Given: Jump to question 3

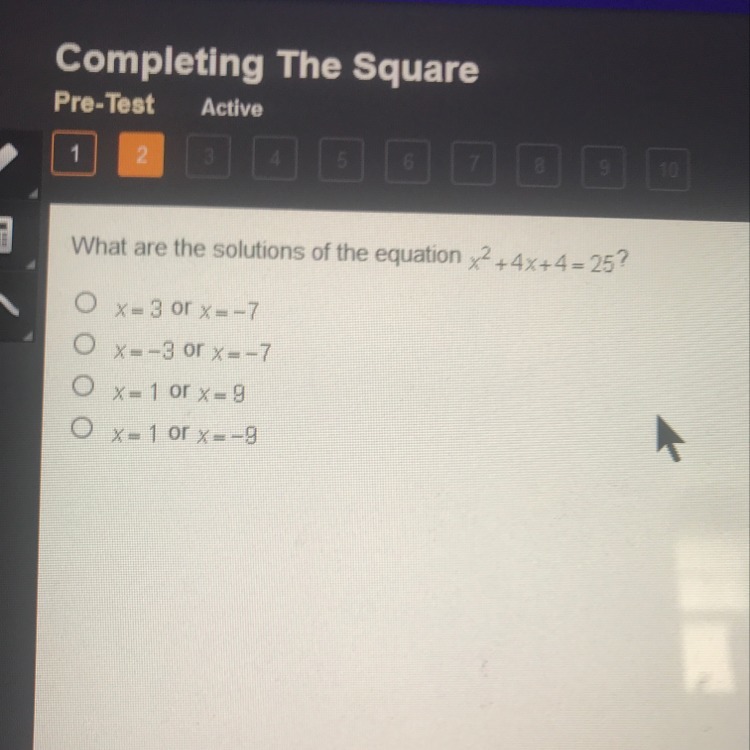Looking at the screenshot, I should 208,157.
